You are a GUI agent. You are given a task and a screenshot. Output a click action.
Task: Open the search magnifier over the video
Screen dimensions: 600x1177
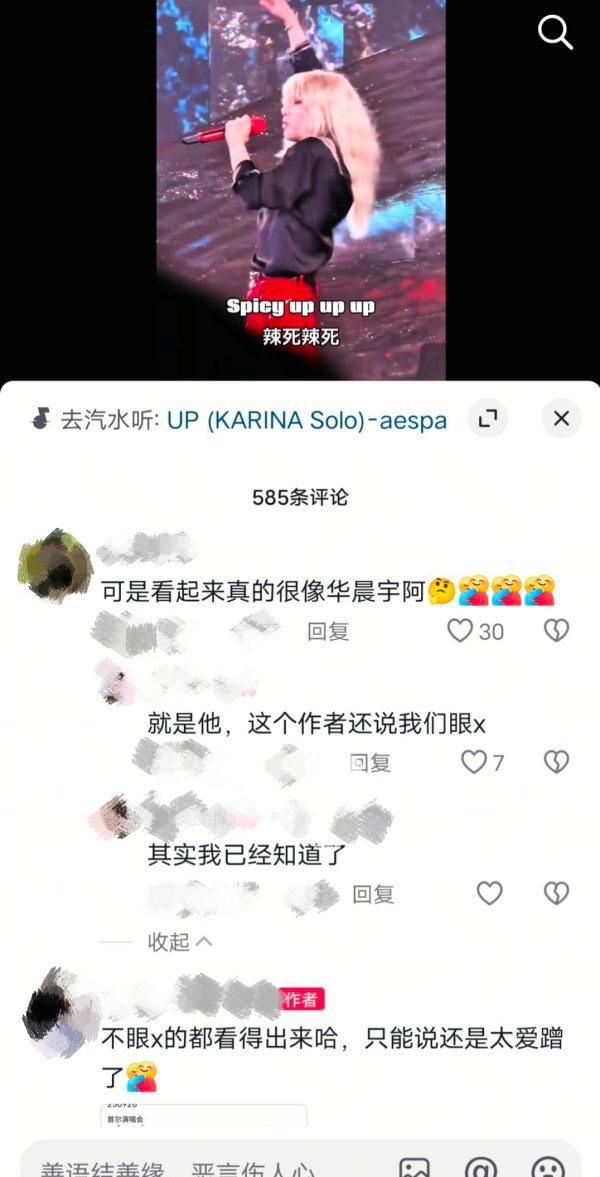556,32
